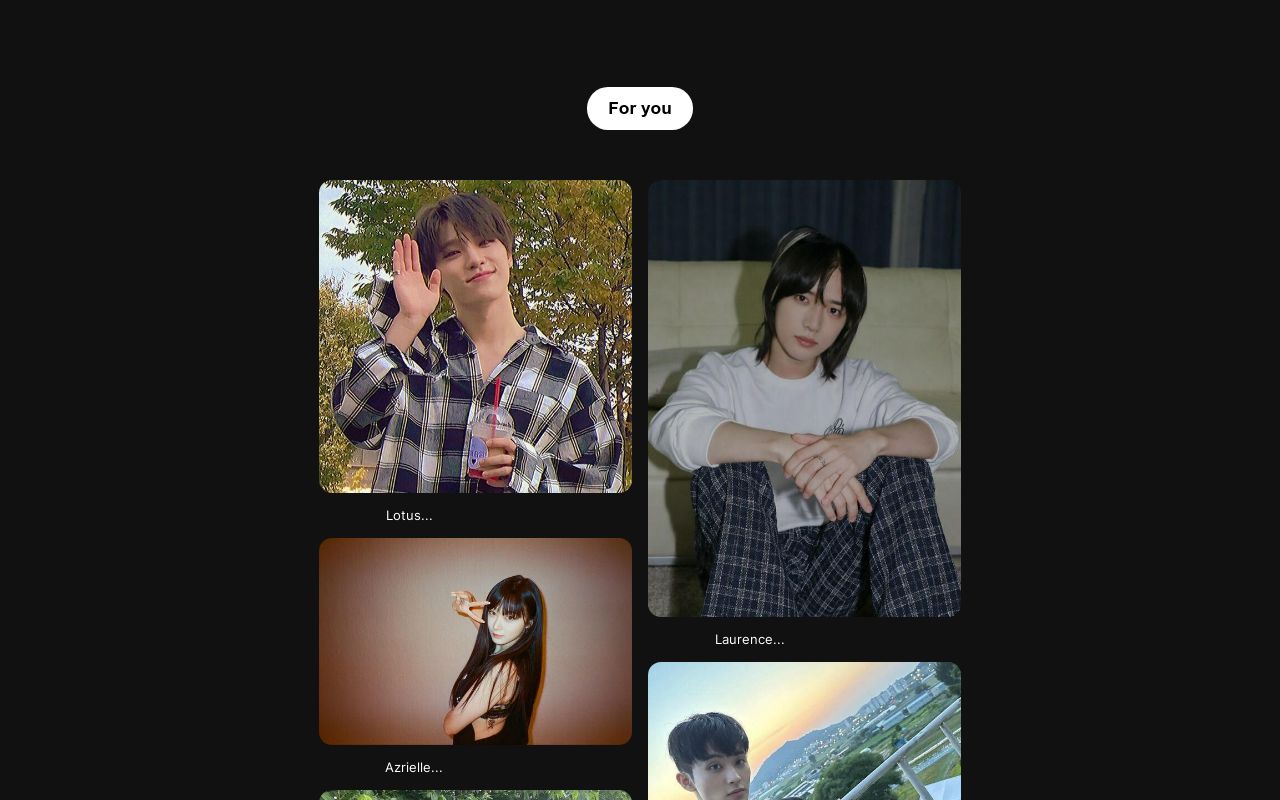Image resolution: width=1280 pixels, height=800 pixels.
Task: Open the Azrielle pin image
Action: coord(475,641)
